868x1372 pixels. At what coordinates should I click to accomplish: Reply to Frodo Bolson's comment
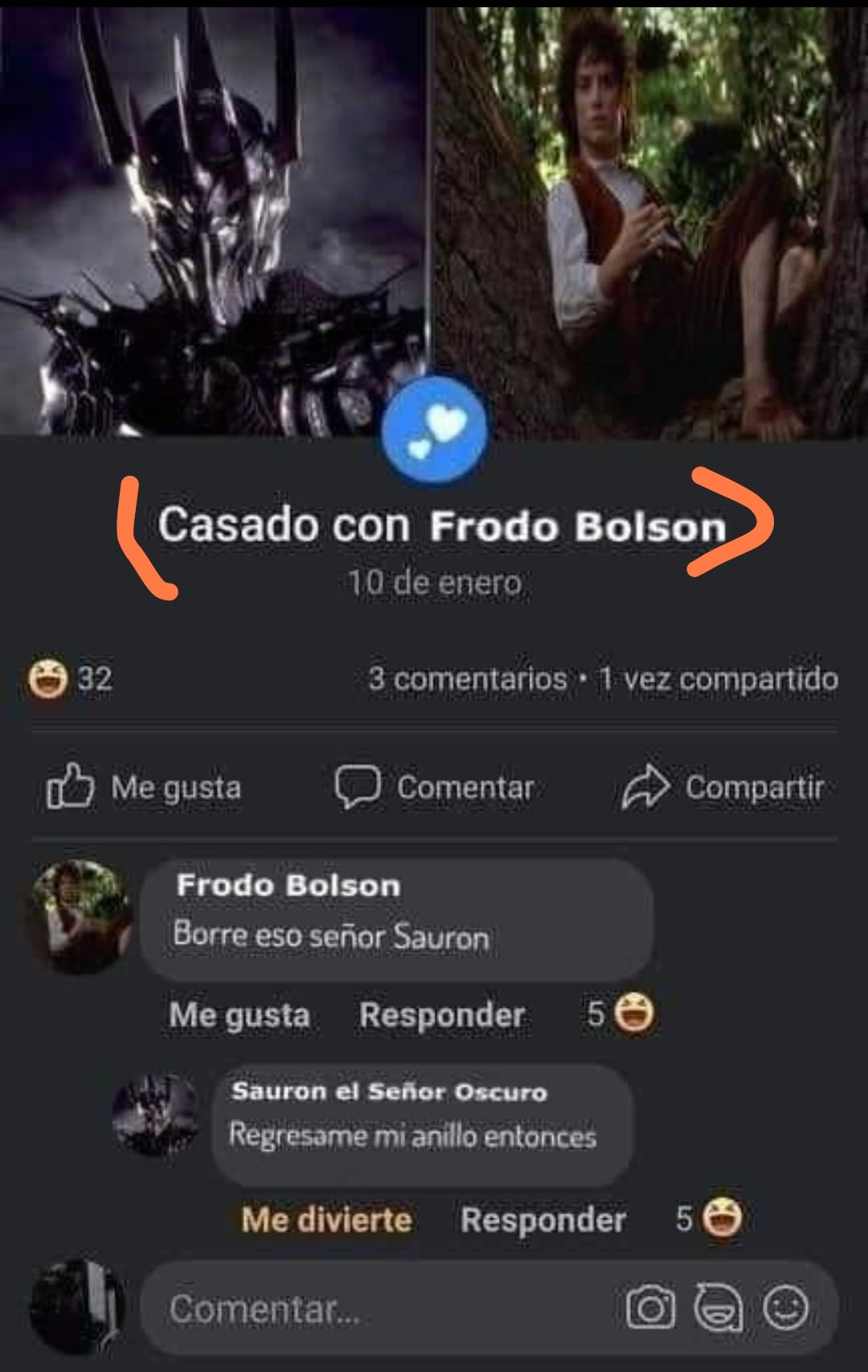click(x=442, y=1015)
